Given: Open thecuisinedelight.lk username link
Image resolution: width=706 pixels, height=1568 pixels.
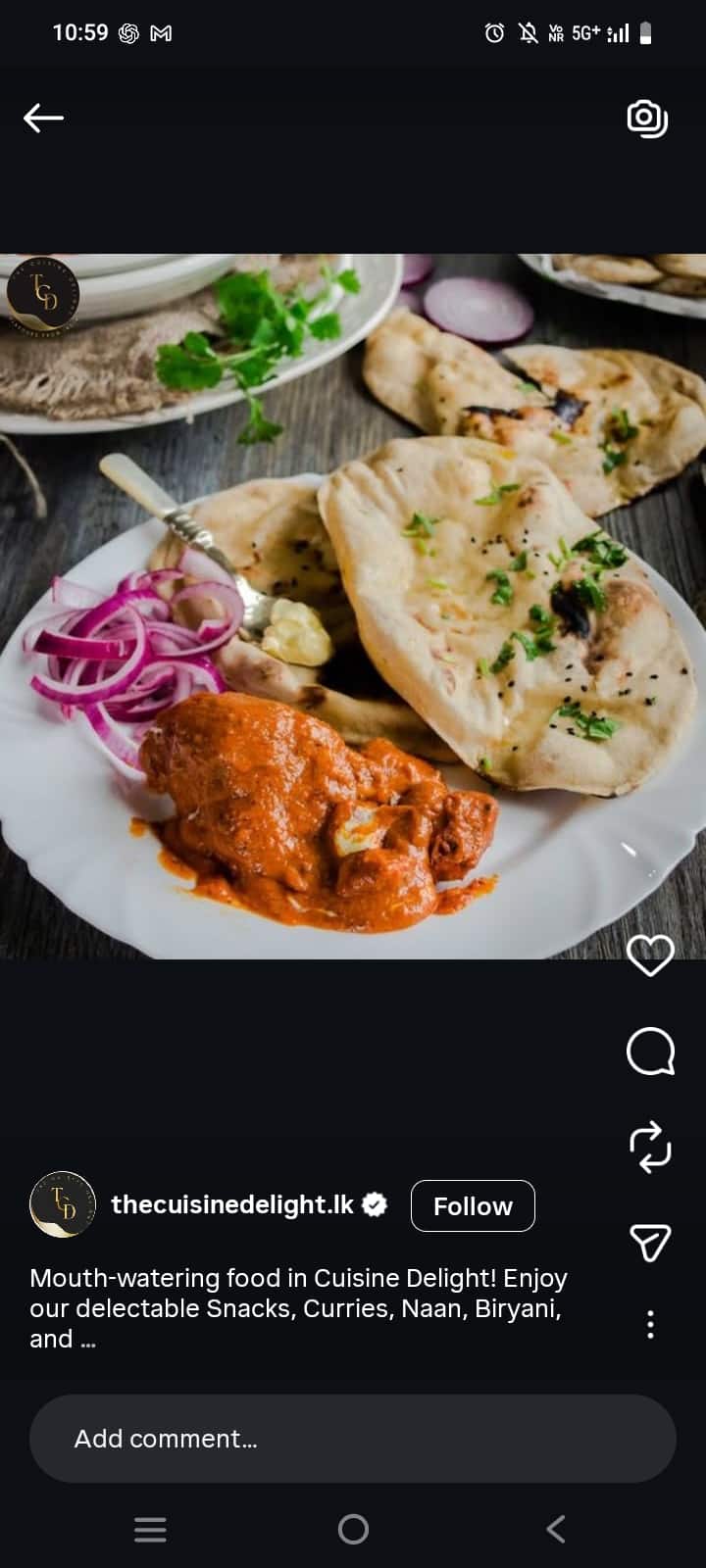Looking at the screenshot, I should point(233,1205).
